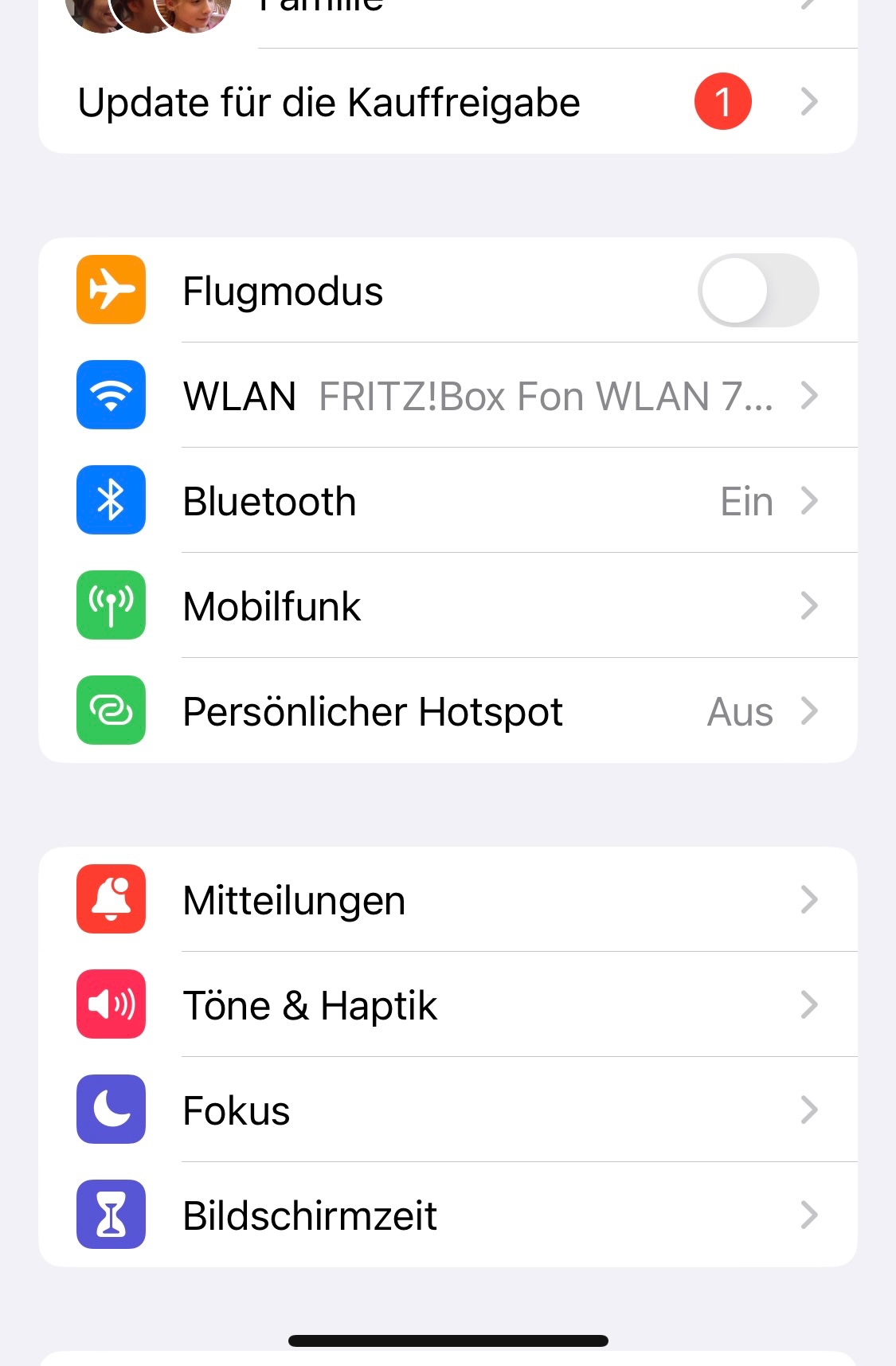The width and height of the screenshot is (896, 1366).
Task: Open Mitteilungen settings
Action: click(448, 900)
